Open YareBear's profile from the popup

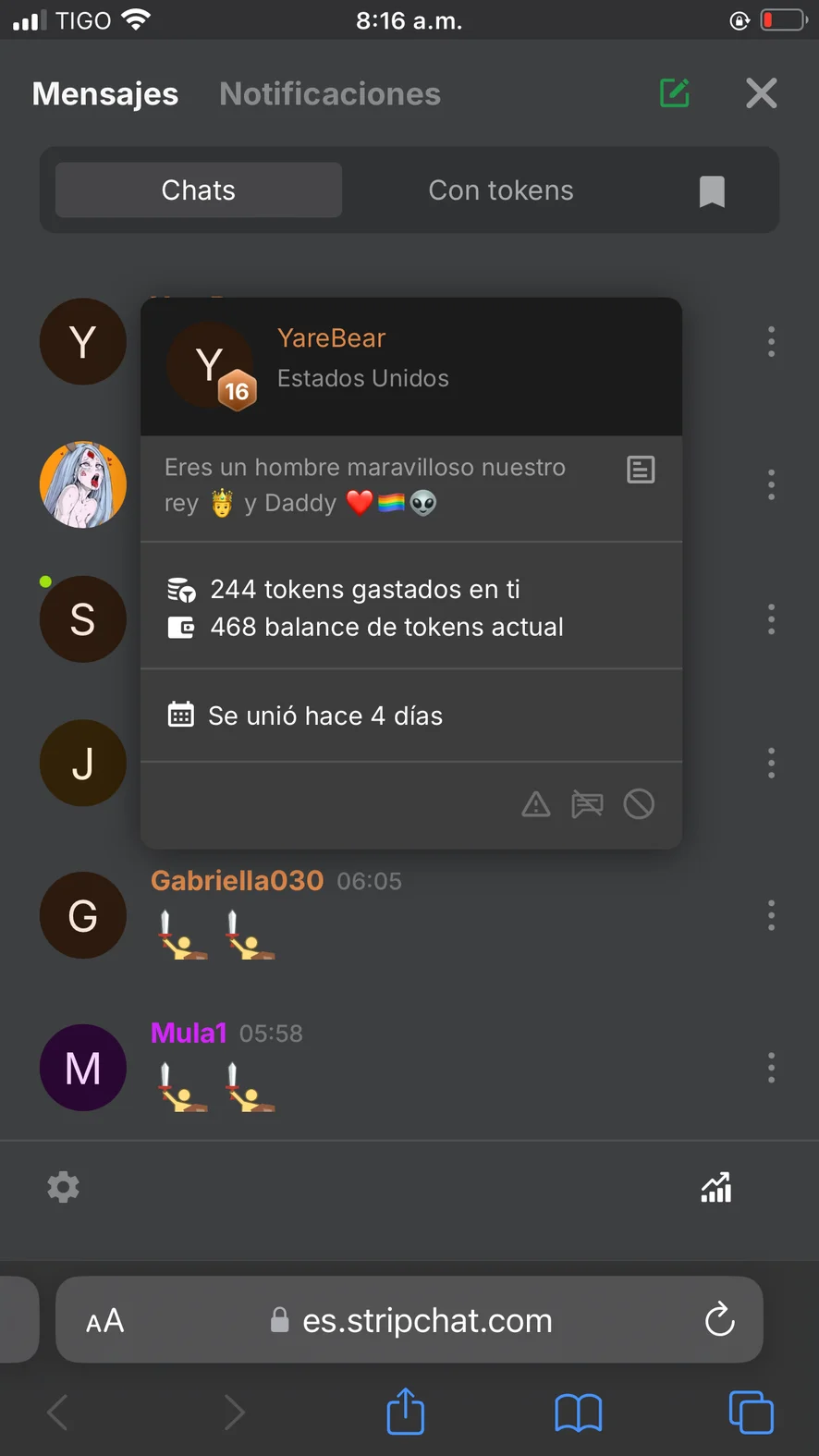[x=331, y=338]
